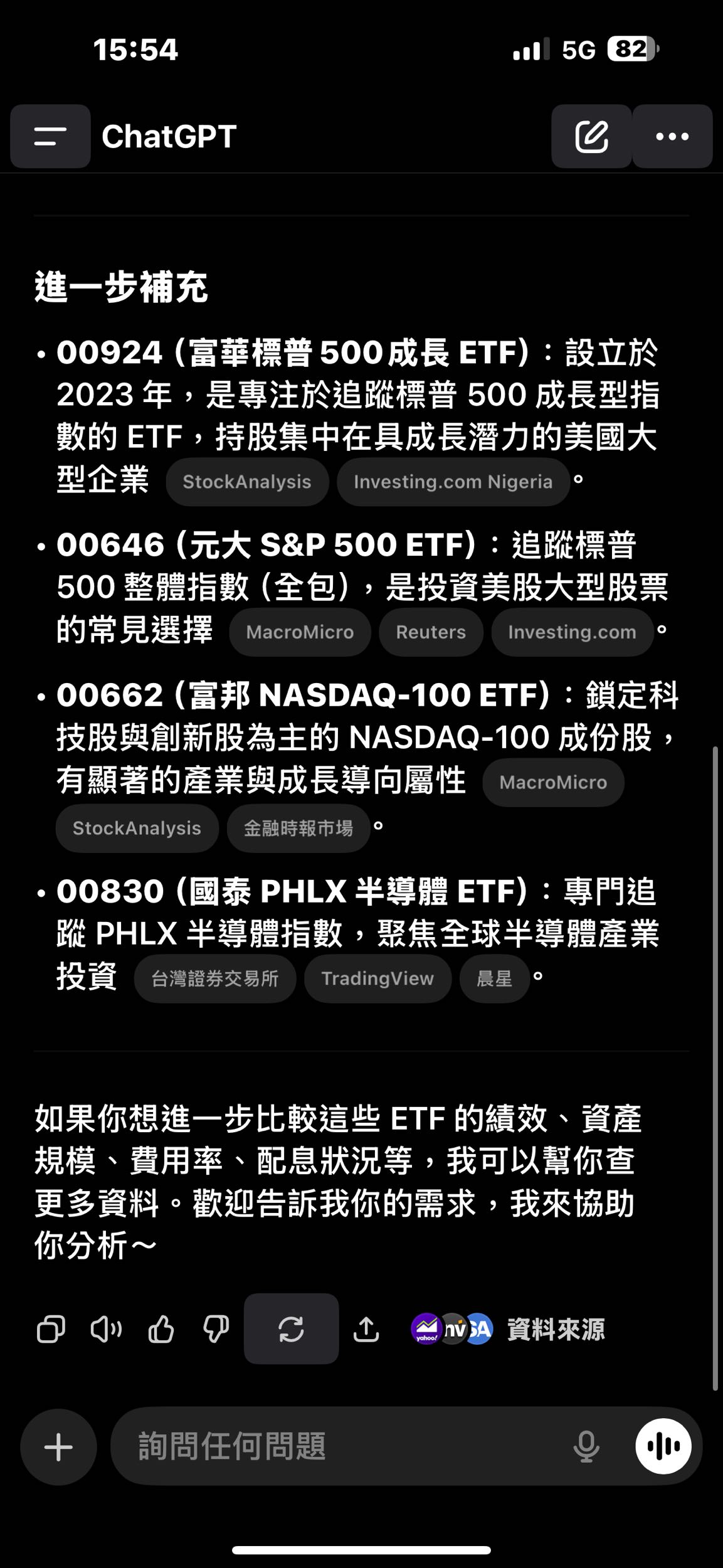Play the response aloud with the speaker icon
723x1568 pixels.
pos(105,1330)
